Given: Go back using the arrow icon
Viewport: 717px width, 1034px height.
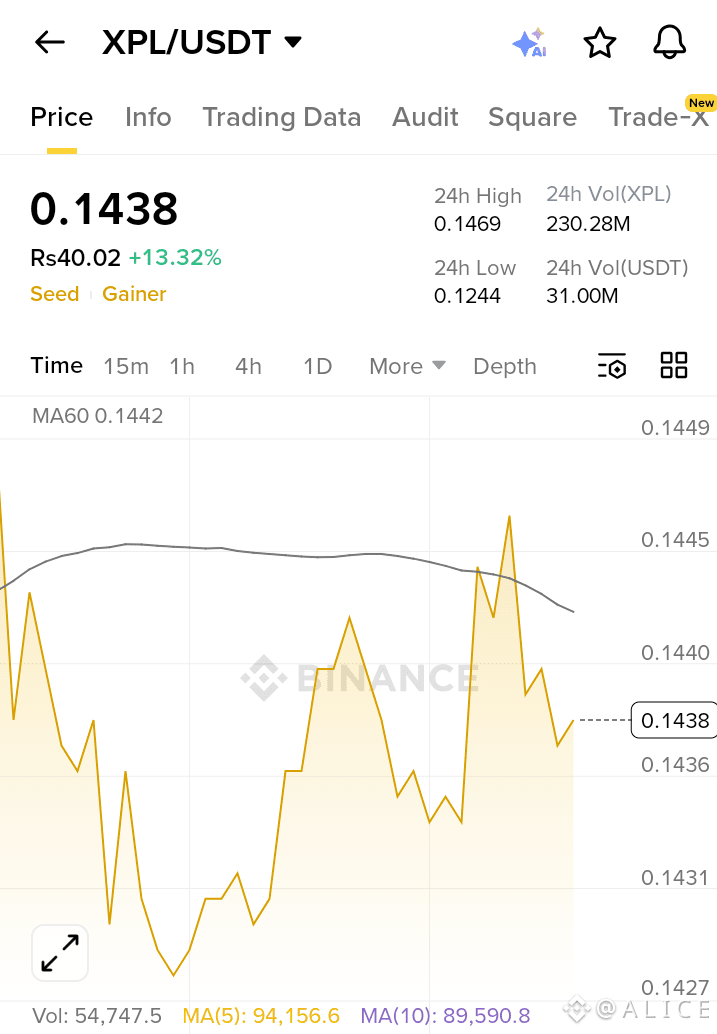Looking at the screenshot, I should point(49,42).
